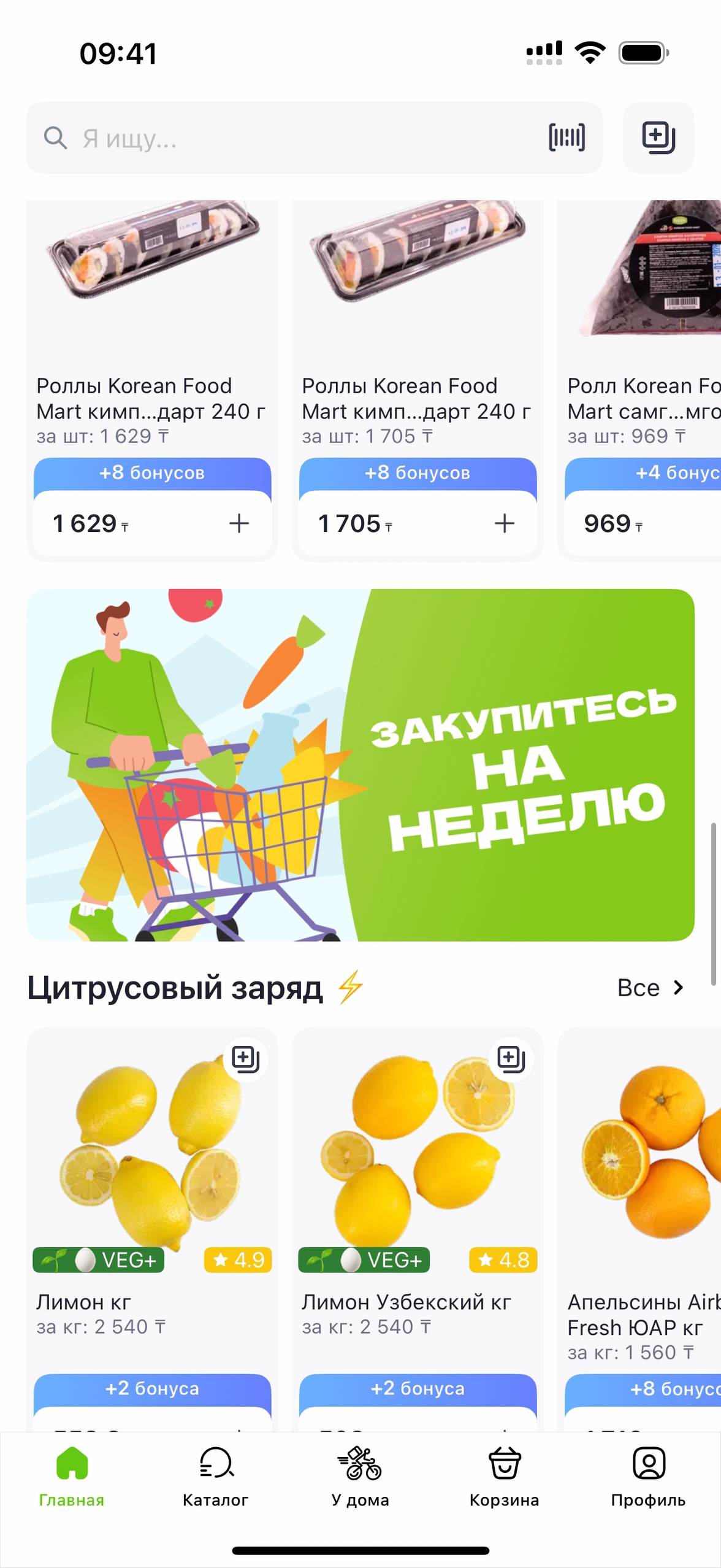Open the "Закупитесь на неделю" banner
This screenshot has height=1568, width=721.
[360, 764]
